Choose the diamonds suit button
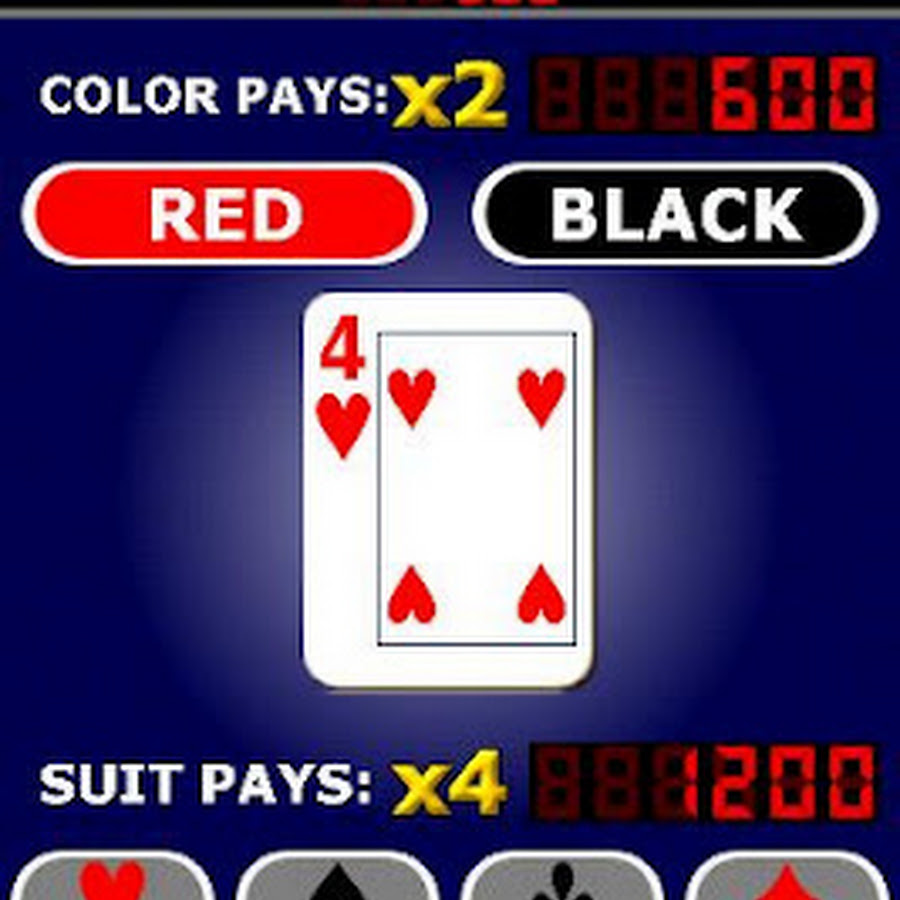This screenshot has width=900, height=900. coord(788,880)
